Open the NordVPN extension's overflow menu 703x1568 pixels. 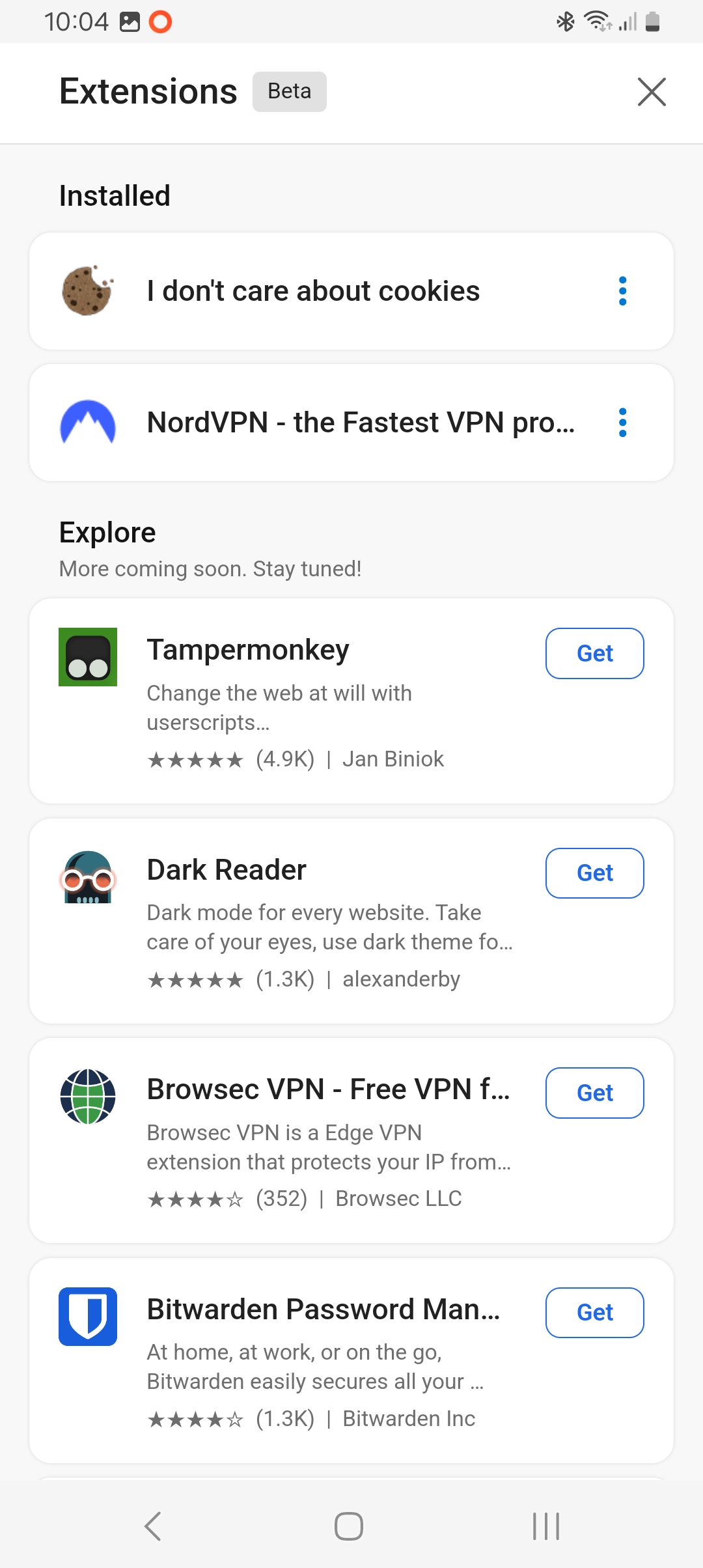click(x=623, y=423)
